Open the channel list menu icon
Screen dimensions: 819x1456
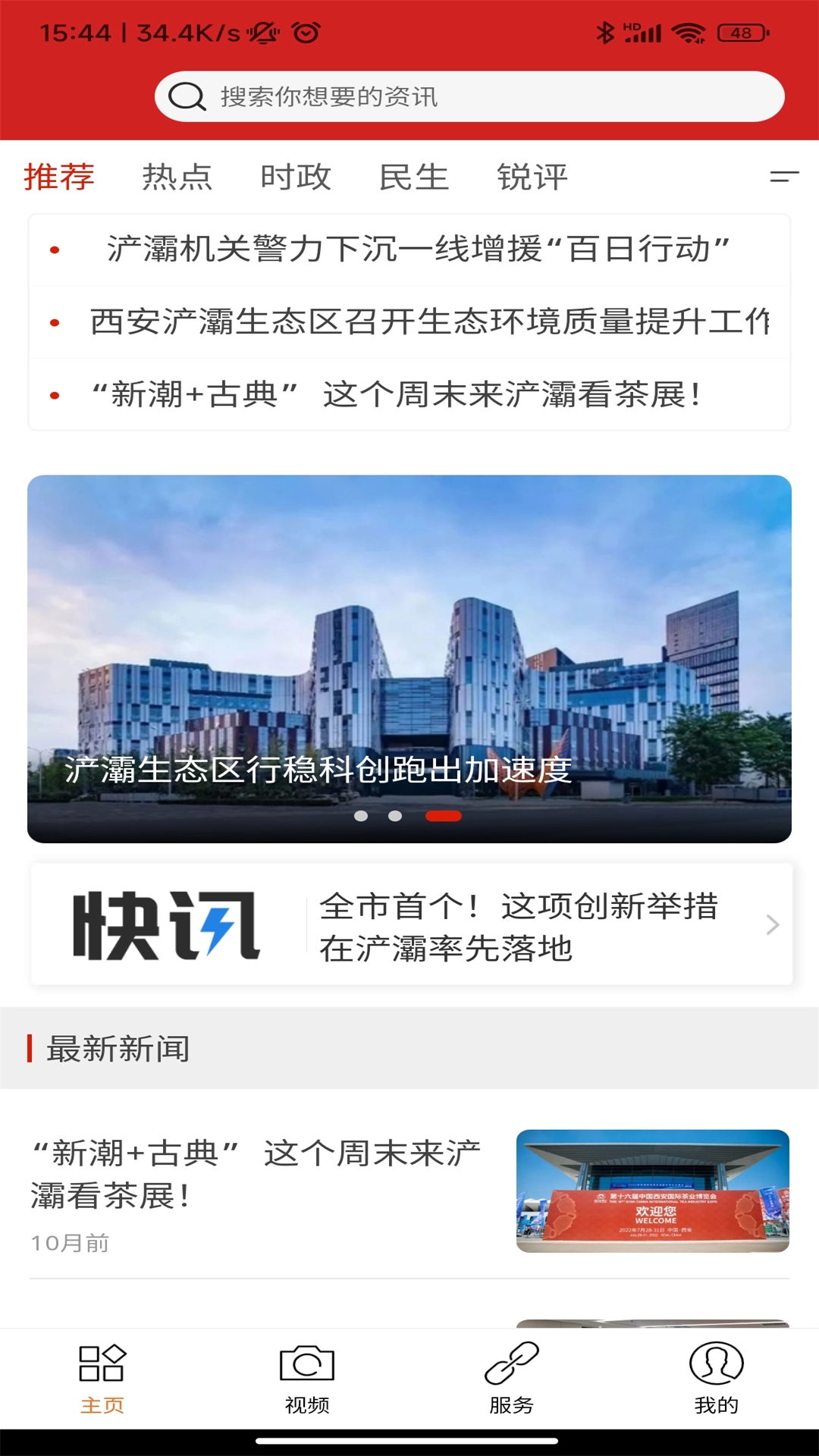tap(784, 177)
